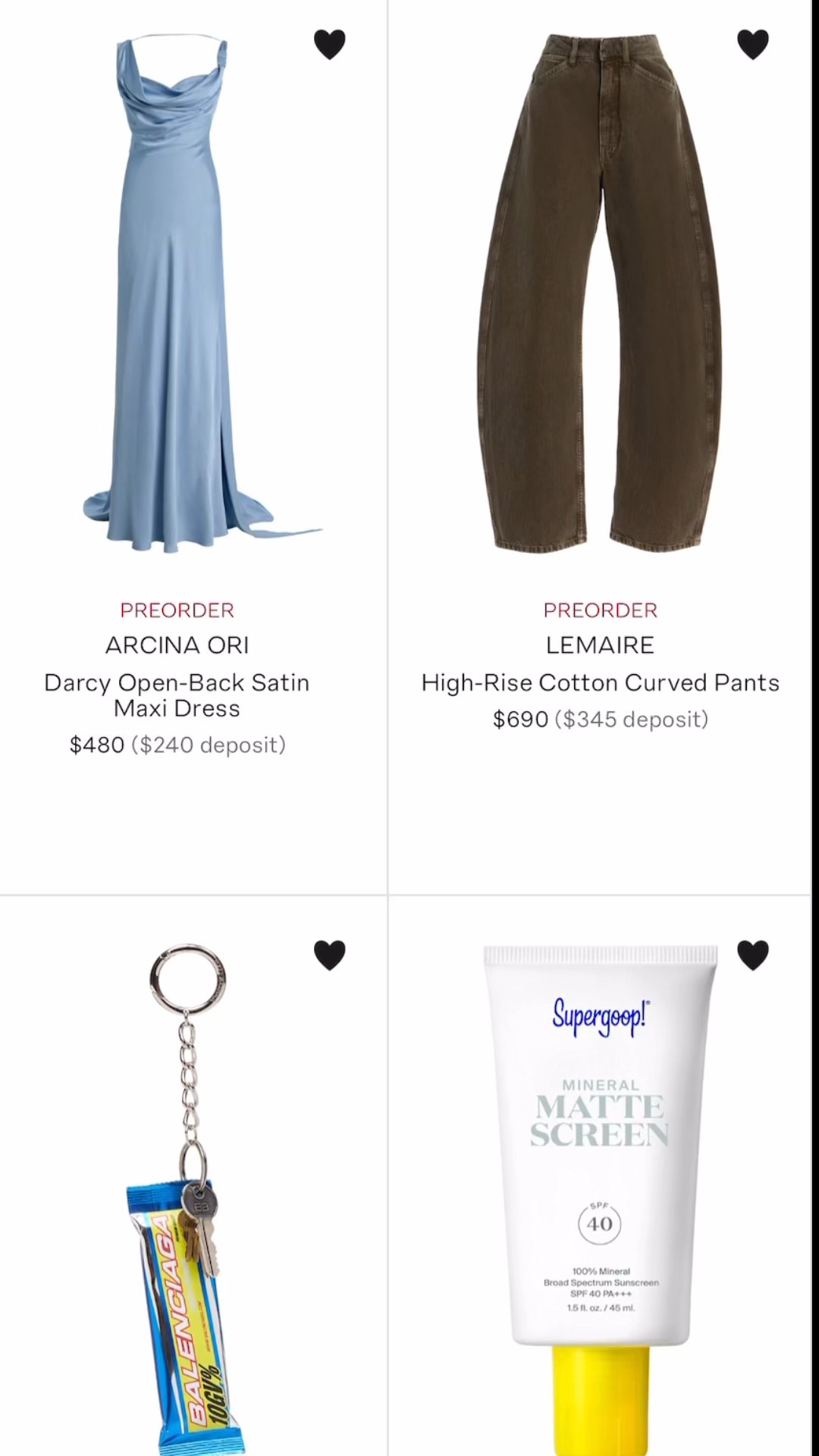Click the PREORDER label on the dress card
Viewport: 819px width, 1456px height.
[x=177, y=610]
